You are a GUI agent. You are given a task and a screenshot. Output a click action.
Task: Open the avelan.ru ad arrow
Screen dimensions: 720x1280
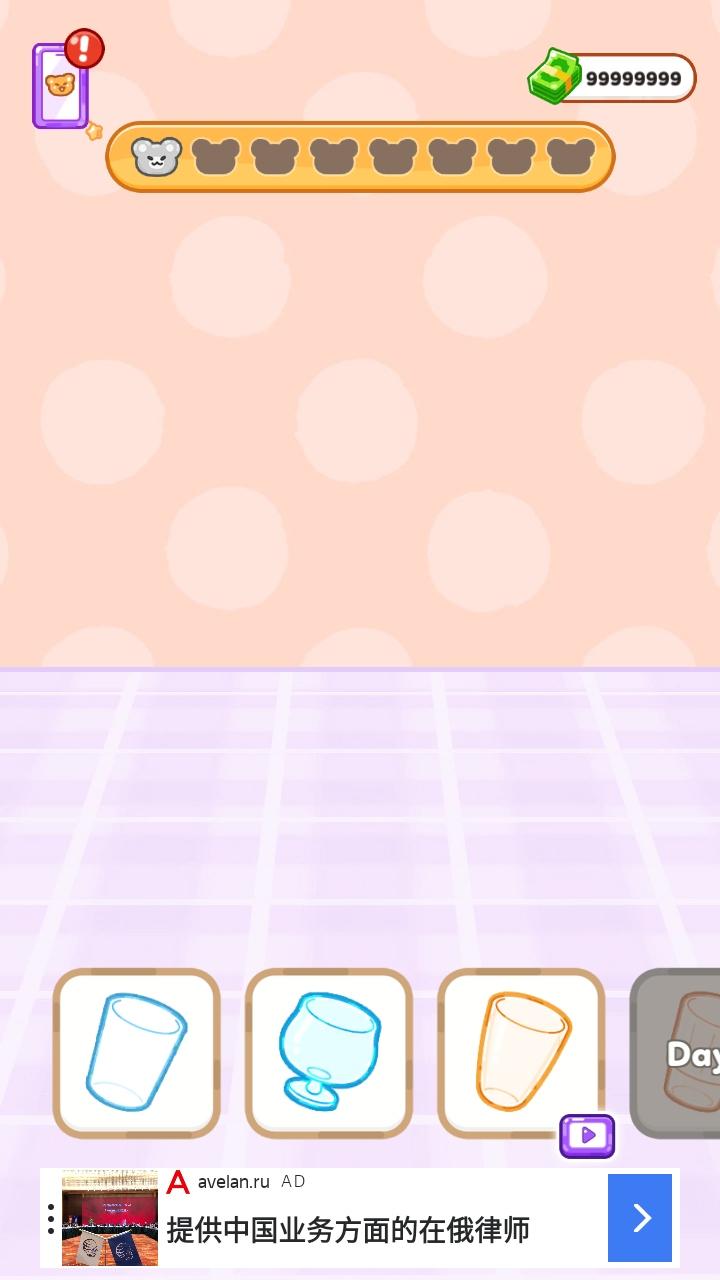640,1217
